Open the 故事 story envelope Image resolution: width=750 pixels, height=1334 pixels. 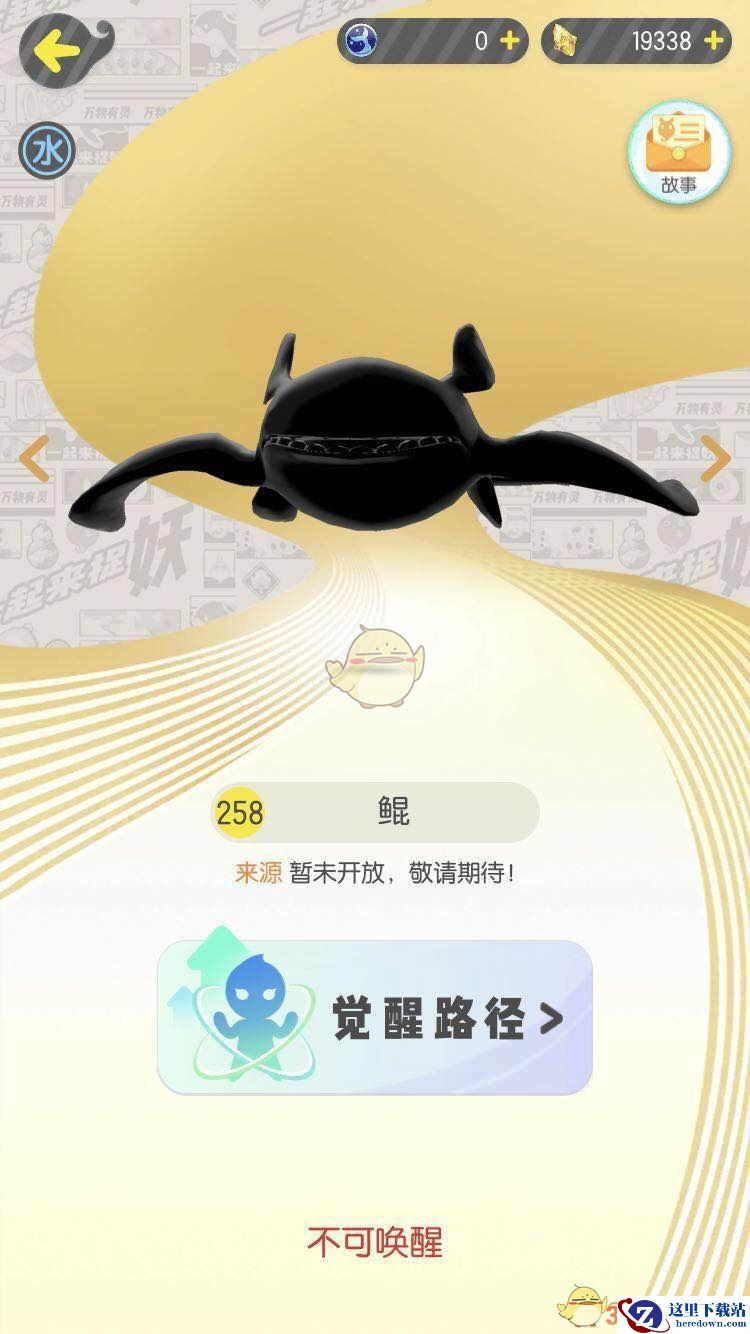coord(678,157)
